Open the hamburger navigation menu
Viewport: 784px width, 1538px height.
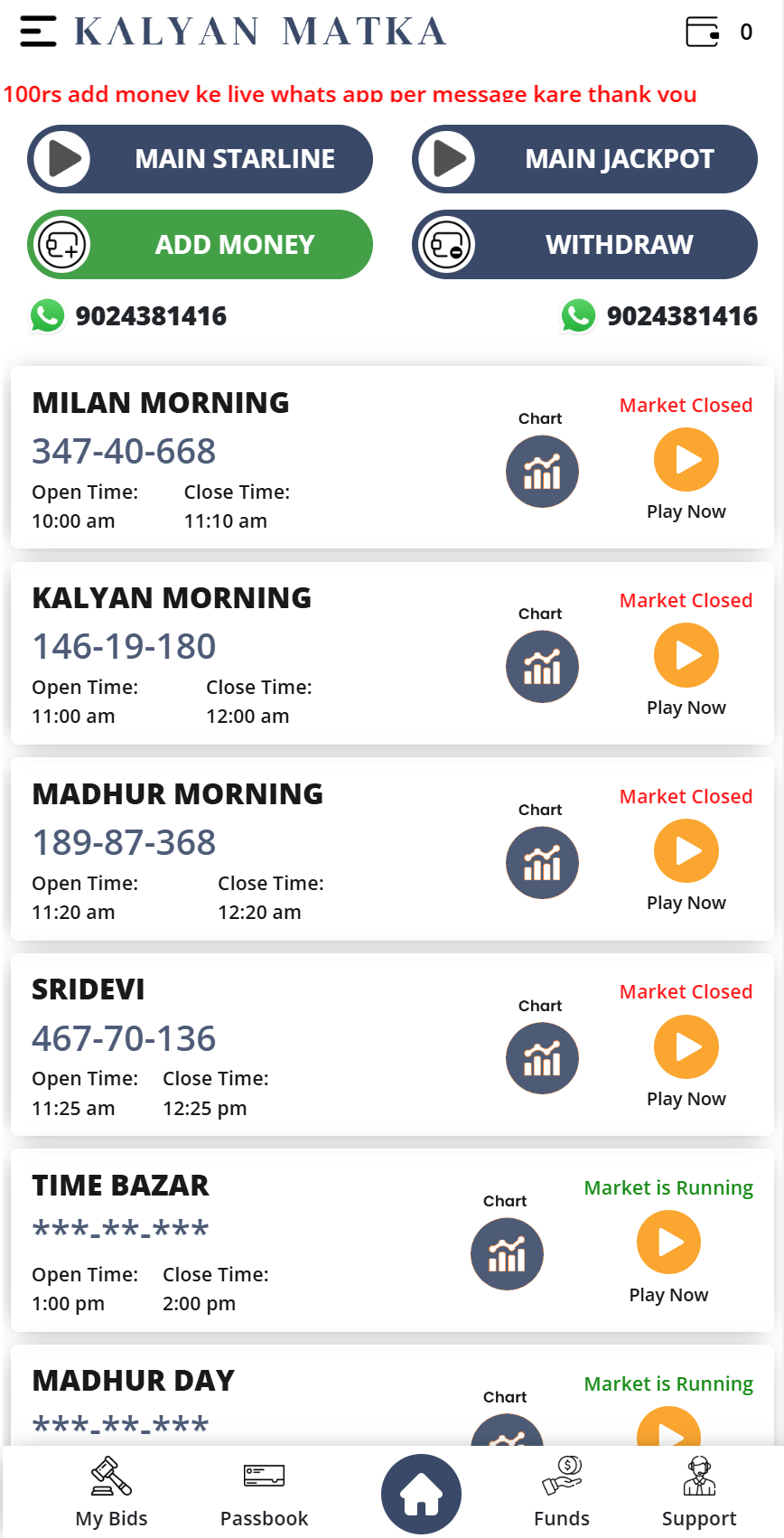pos(36,30)
